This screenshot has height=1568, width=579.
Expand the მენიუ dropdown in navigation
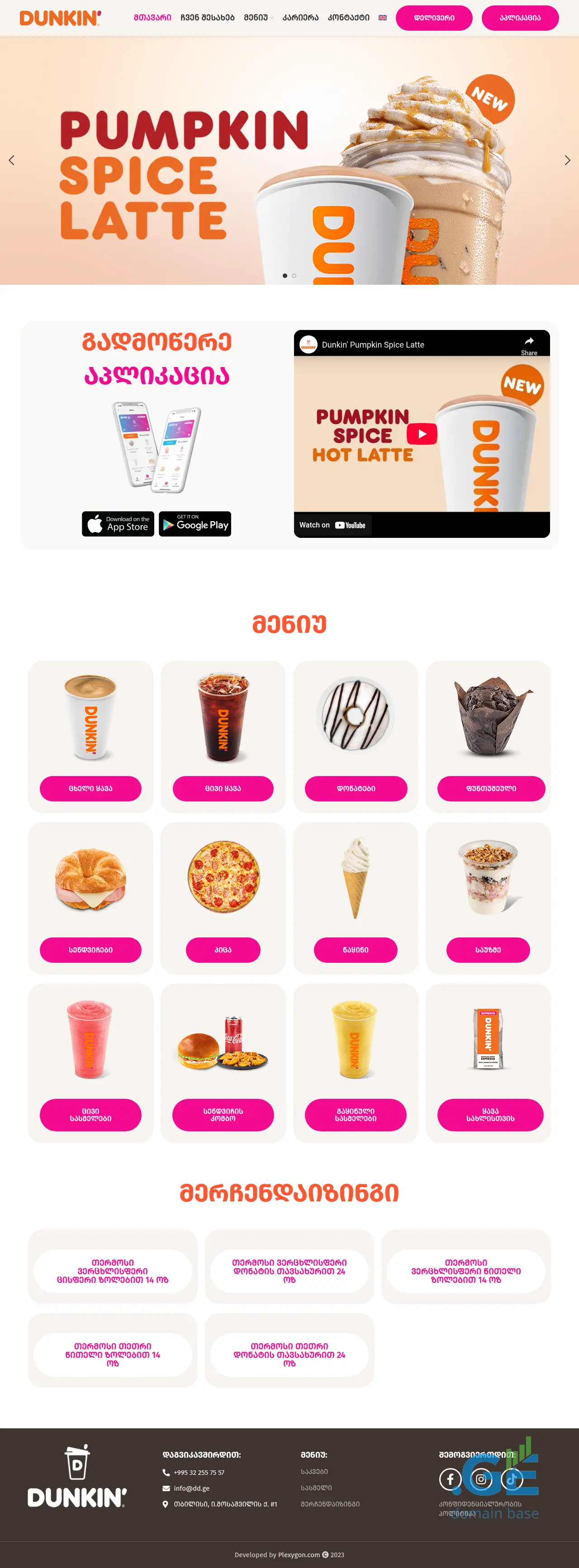coord(258,18)
